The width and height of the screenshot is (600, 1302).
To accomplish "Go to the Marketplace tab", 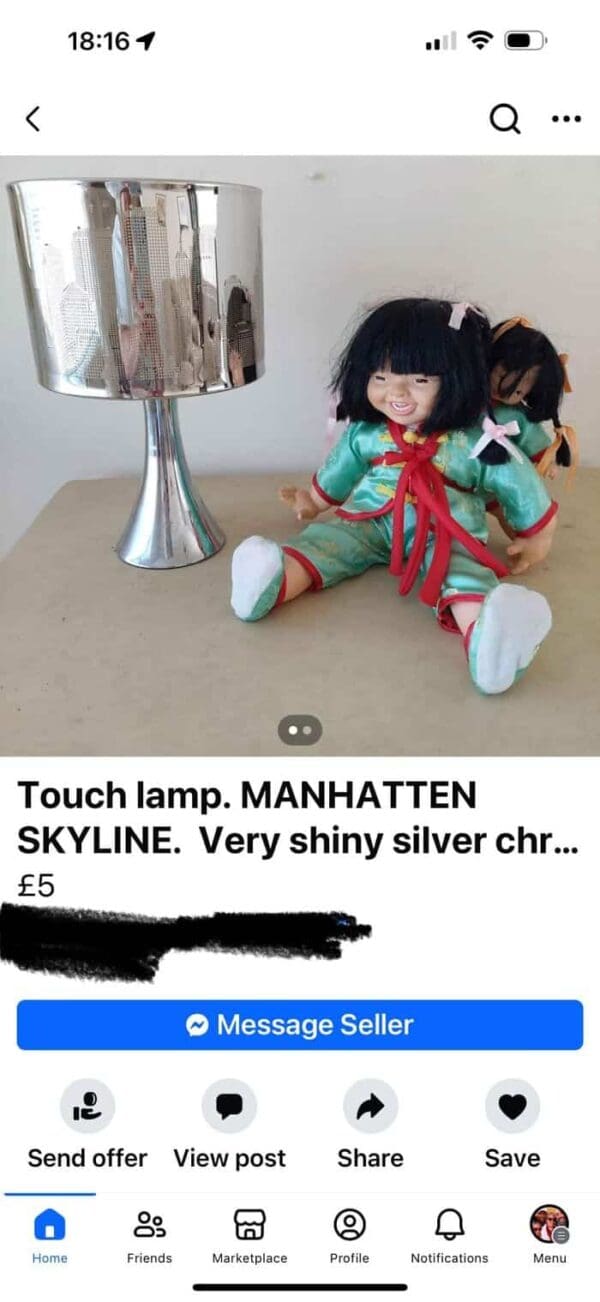I will point(249,1235).
